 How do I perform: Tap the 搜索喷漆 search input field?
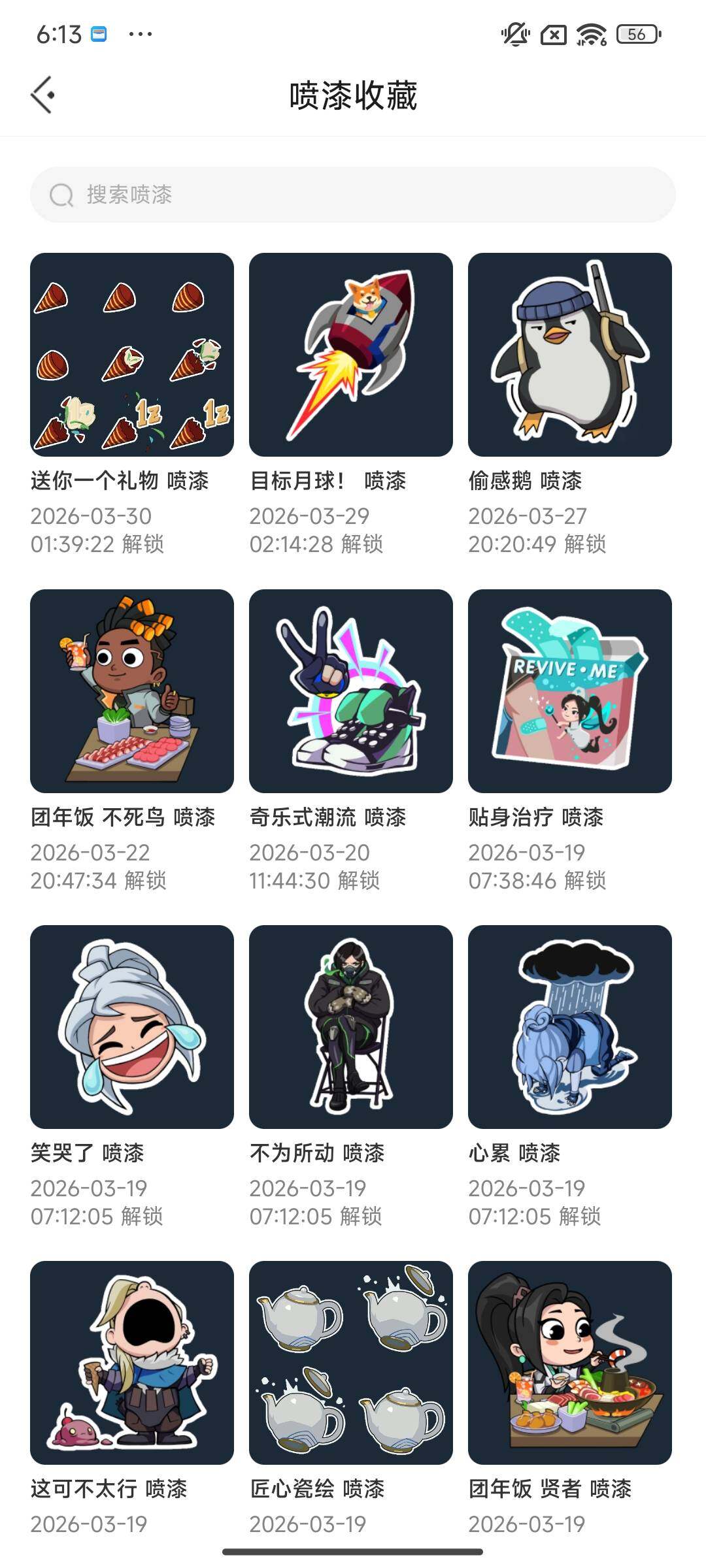coord(261,195)
